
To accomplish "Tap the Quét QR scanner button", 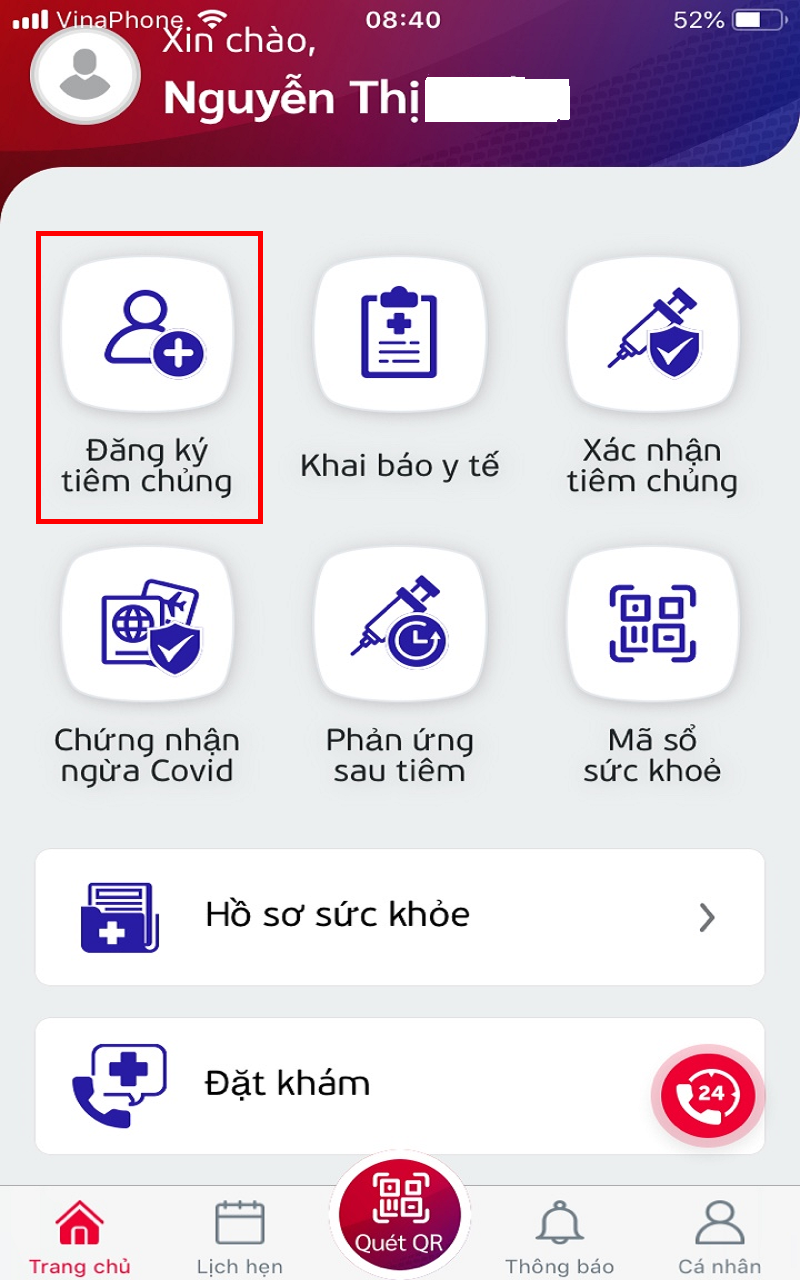I will coord(400,1215).
